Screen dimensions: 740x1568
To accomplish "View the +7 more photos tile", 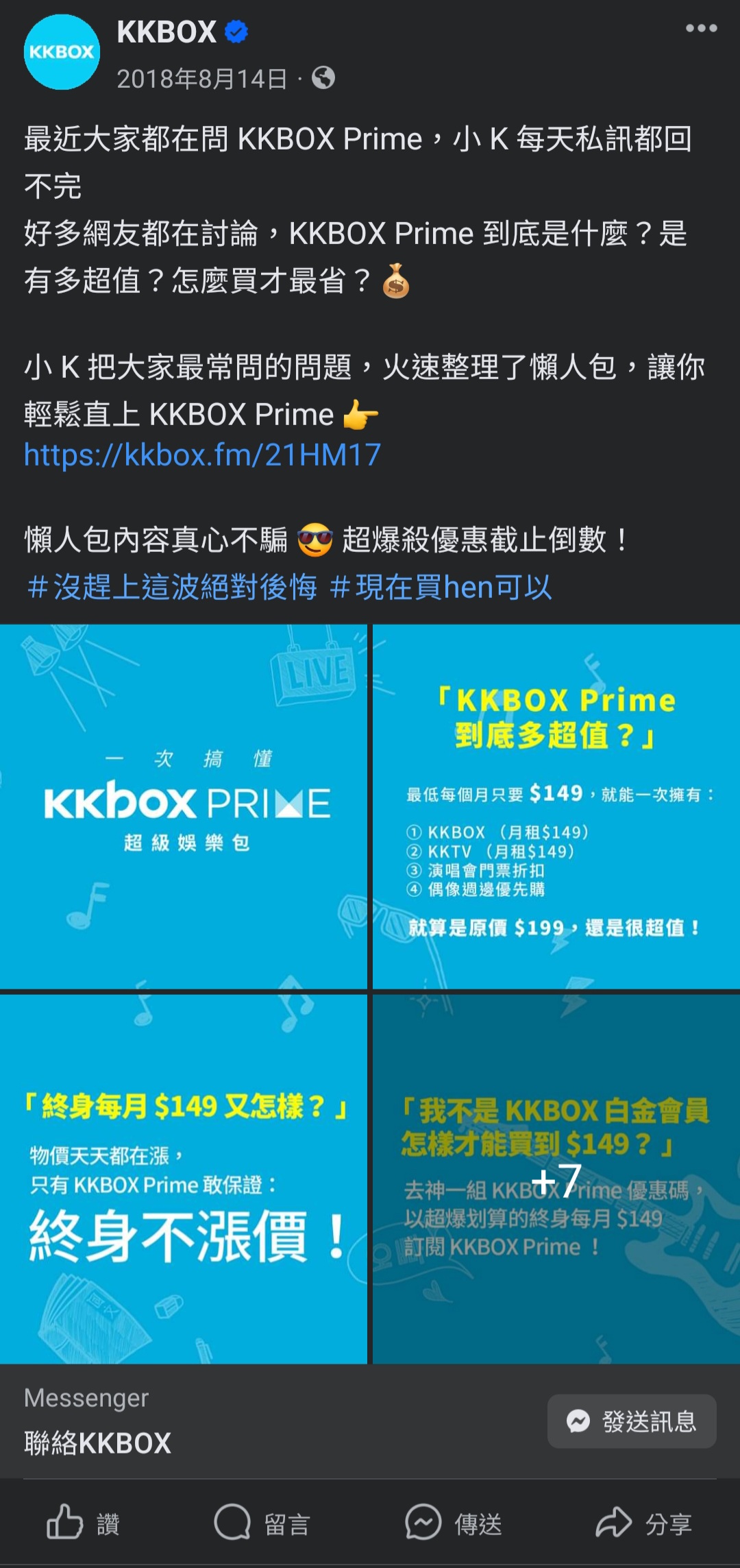I will click(x=556, y=1179).
